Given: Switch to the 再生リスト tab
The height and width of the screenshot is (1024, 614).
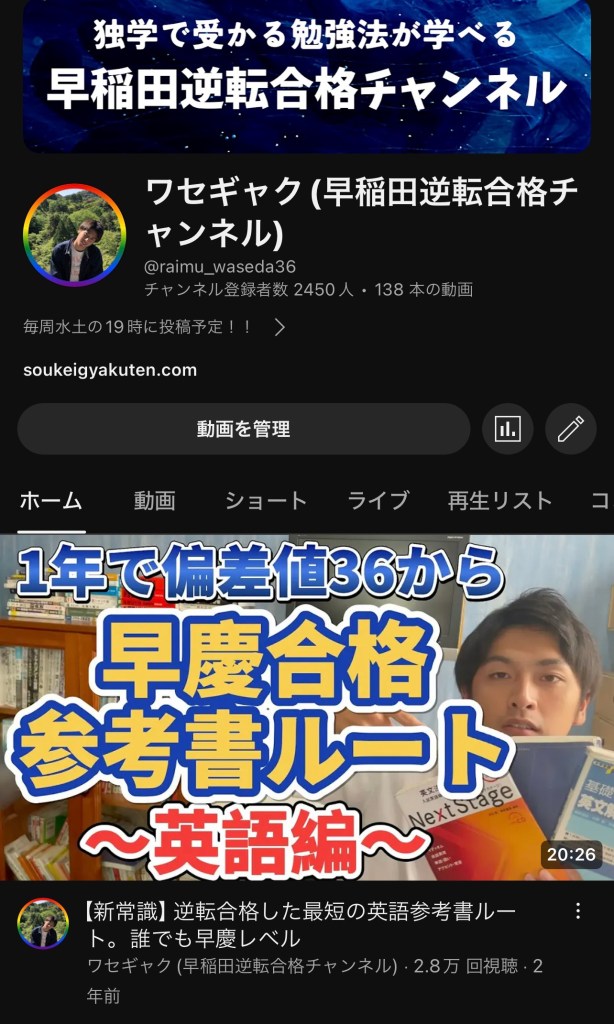Looking at the screenshot, I should (x=499, y=501).
